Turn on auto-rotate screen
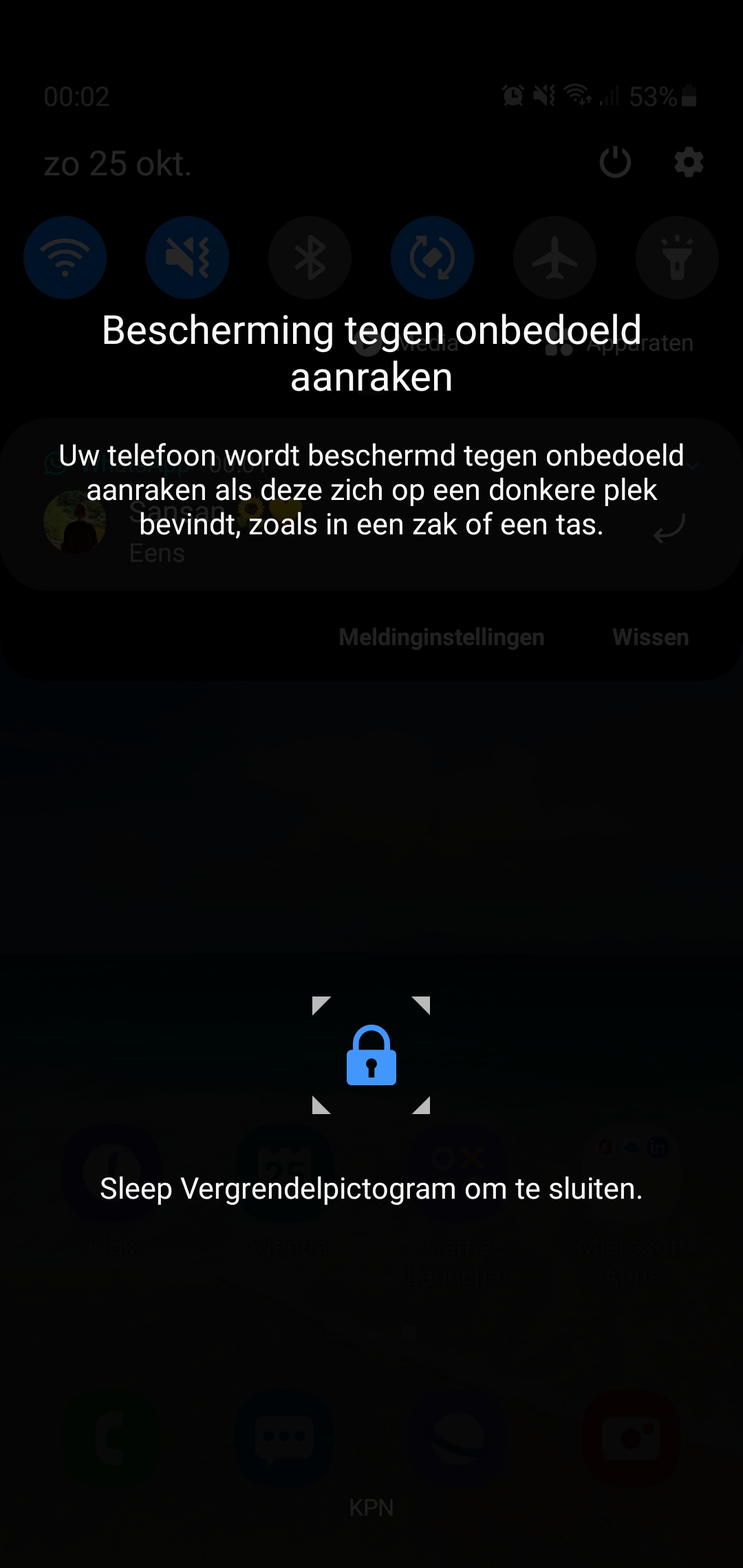 432,257
